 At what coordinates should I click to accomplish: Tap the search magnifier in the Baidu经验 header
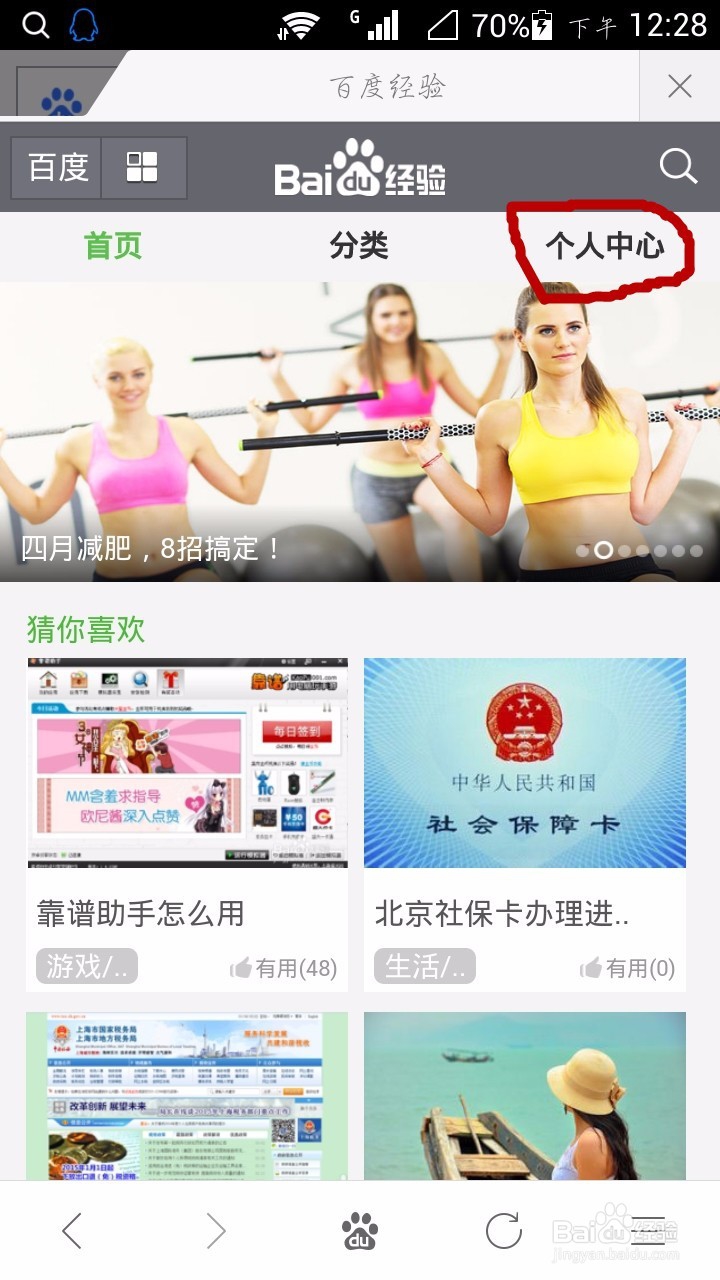679,167
